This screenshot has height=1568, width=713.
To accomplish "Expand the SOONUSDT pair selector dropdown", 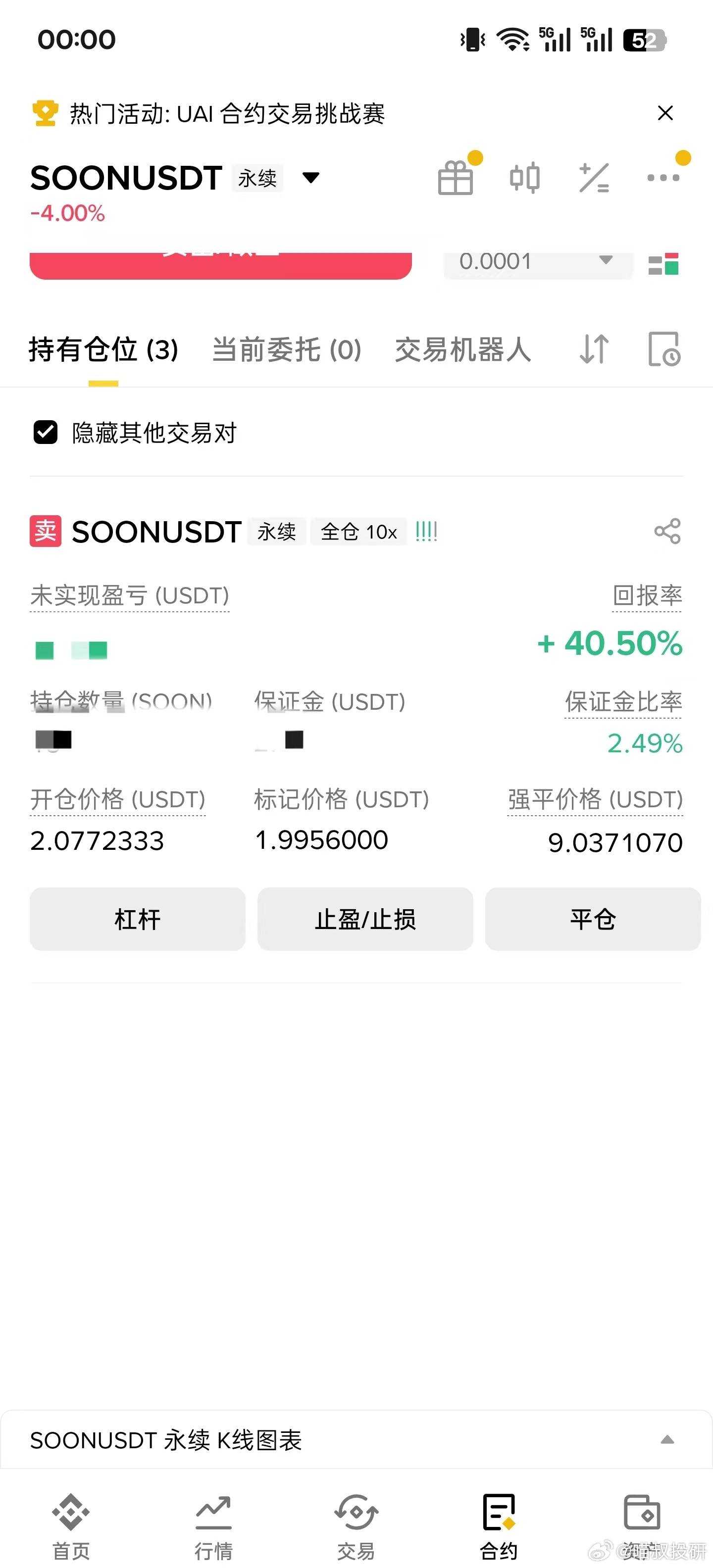I will pos(310,178).
